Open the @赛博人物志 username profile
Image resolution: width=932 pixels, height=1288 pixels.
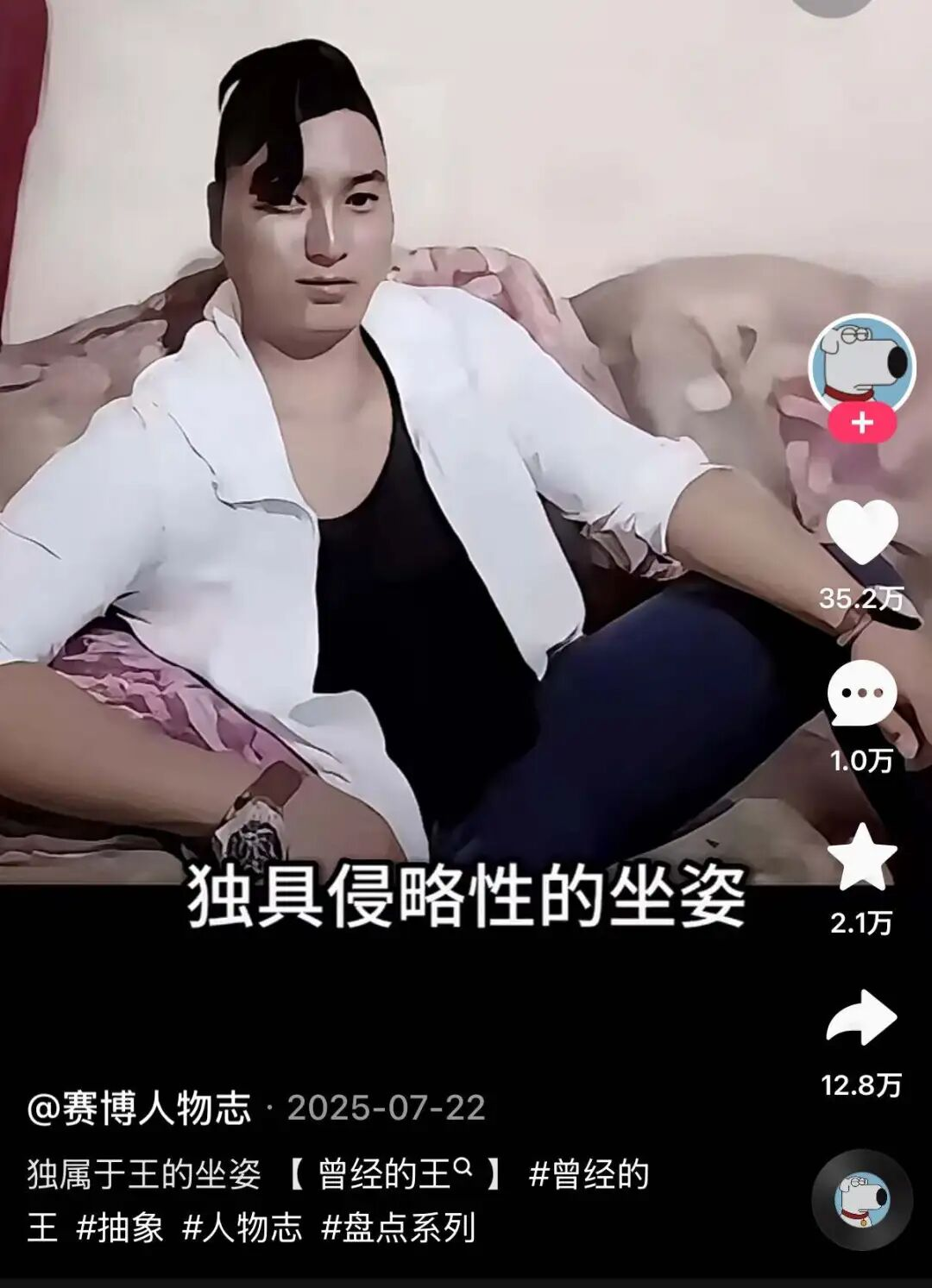click(x=139, y=1108)
